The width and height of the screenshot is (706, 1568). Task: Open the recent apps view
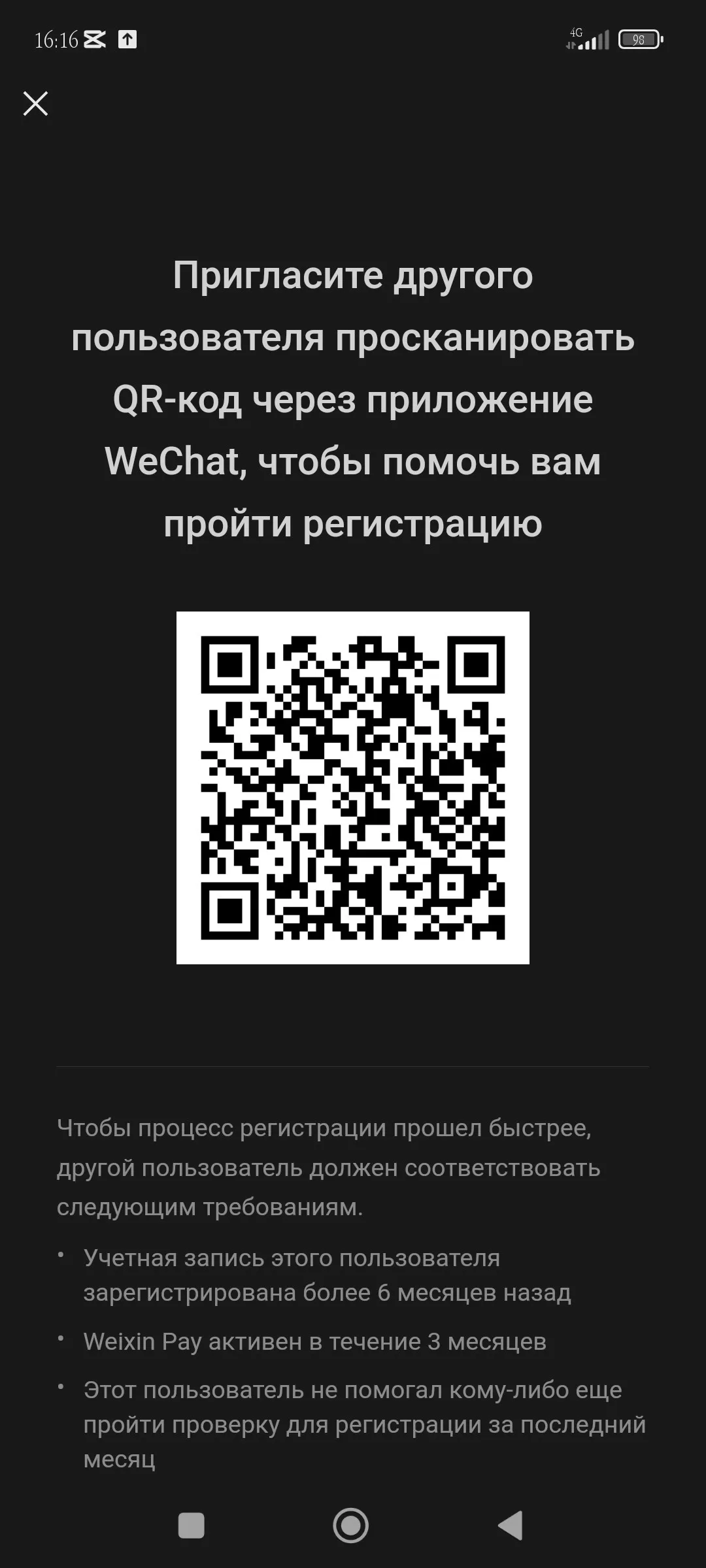click(x=191, y=1526)
